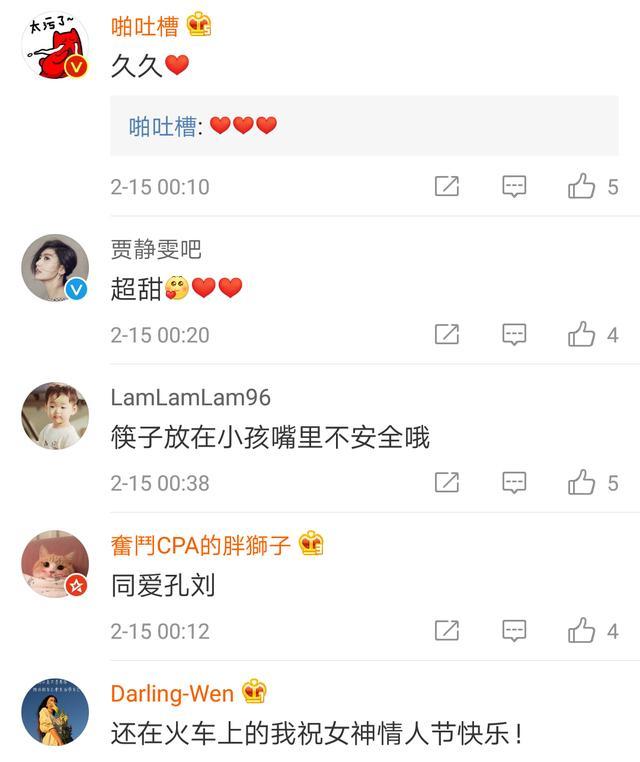Open Darling-Wen's profile name
This screenshot has width=640, height=762.
tap(172, 693)
